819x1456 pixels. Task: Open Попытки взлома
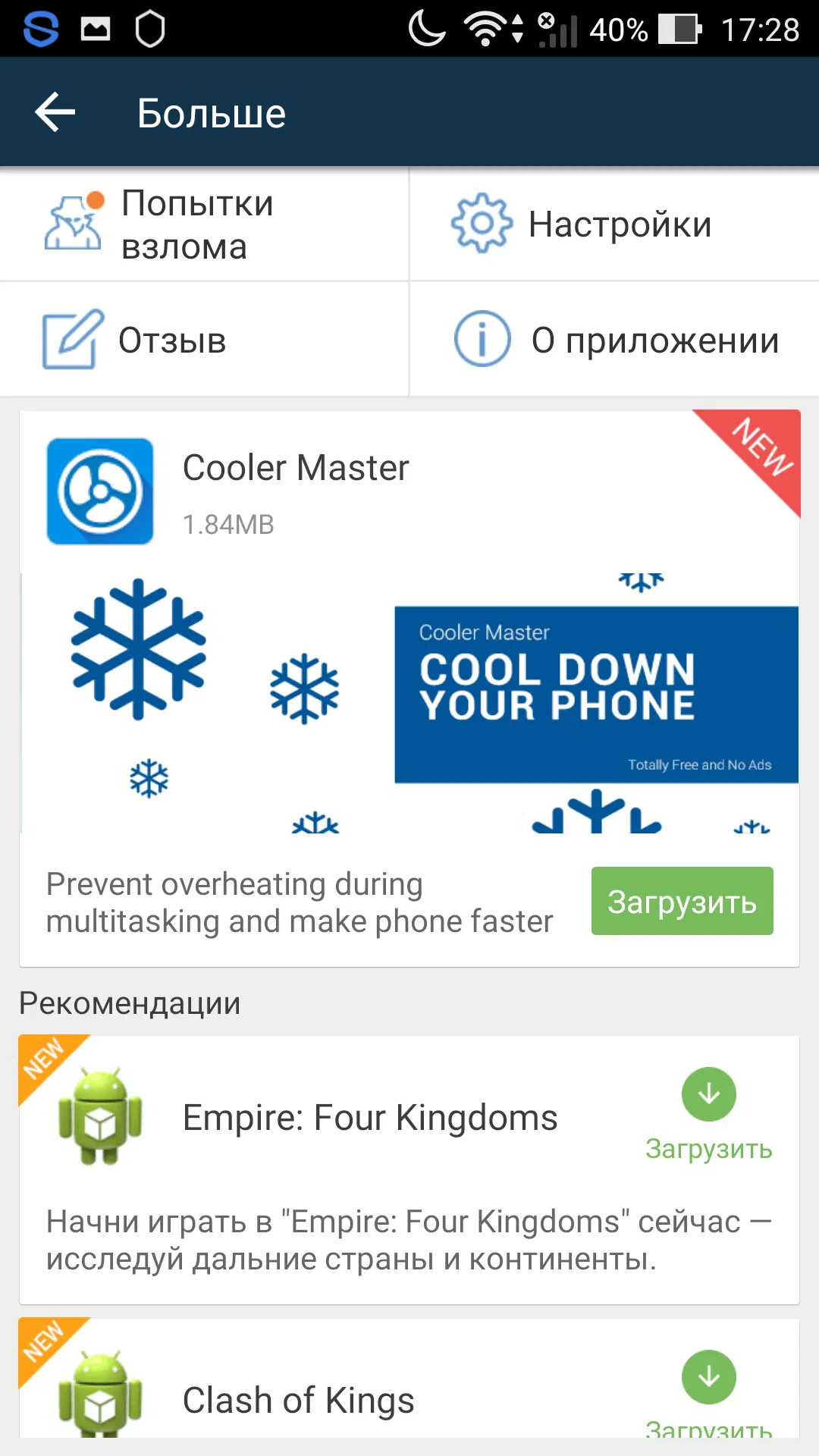coord(203,224)
